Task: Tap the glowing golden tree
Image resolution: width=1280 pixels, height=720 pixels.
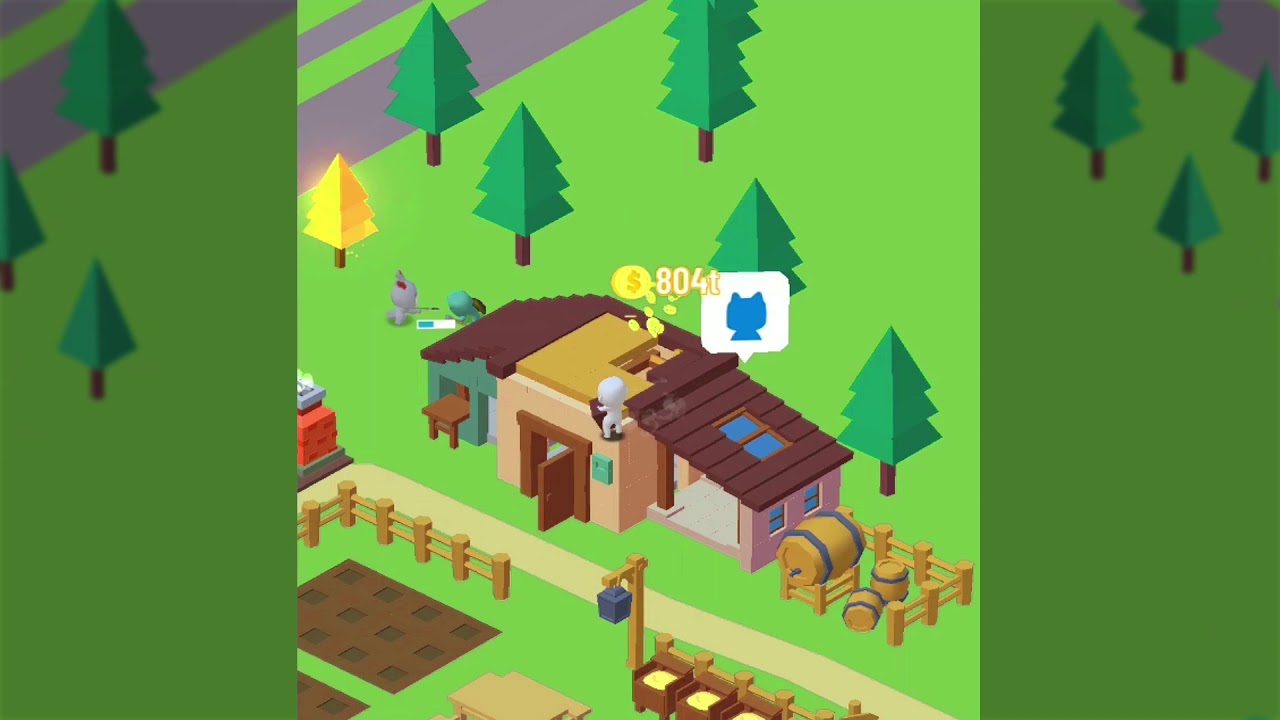Action: (x=340, y=207)
